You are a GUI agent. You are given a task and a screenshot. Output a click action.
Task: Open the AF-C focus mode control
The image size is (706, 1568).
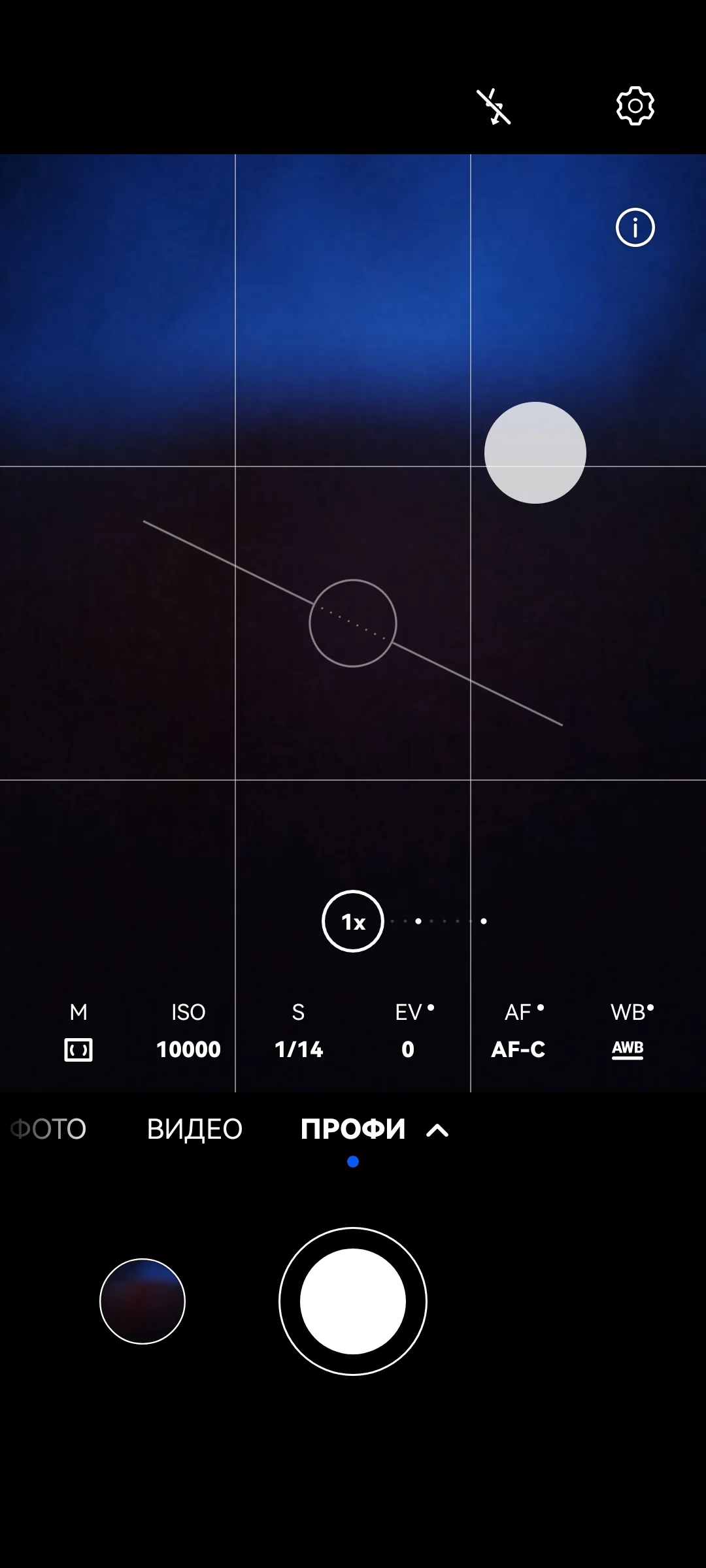point(519,1032)
